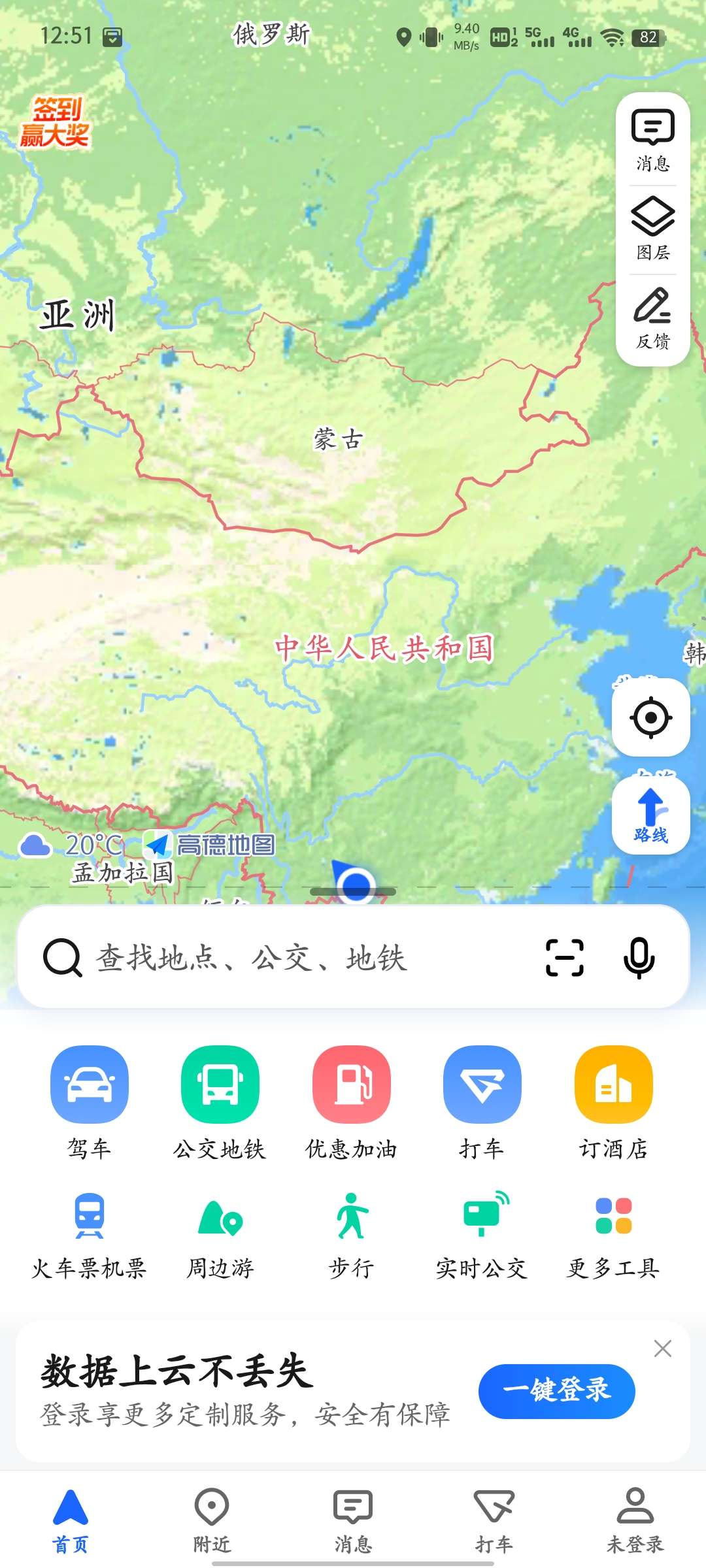The width and height of the screenshot is (706, 1568).
Task: Open the 签到赢大奖 check-in promo
Action: click(55, 123)
